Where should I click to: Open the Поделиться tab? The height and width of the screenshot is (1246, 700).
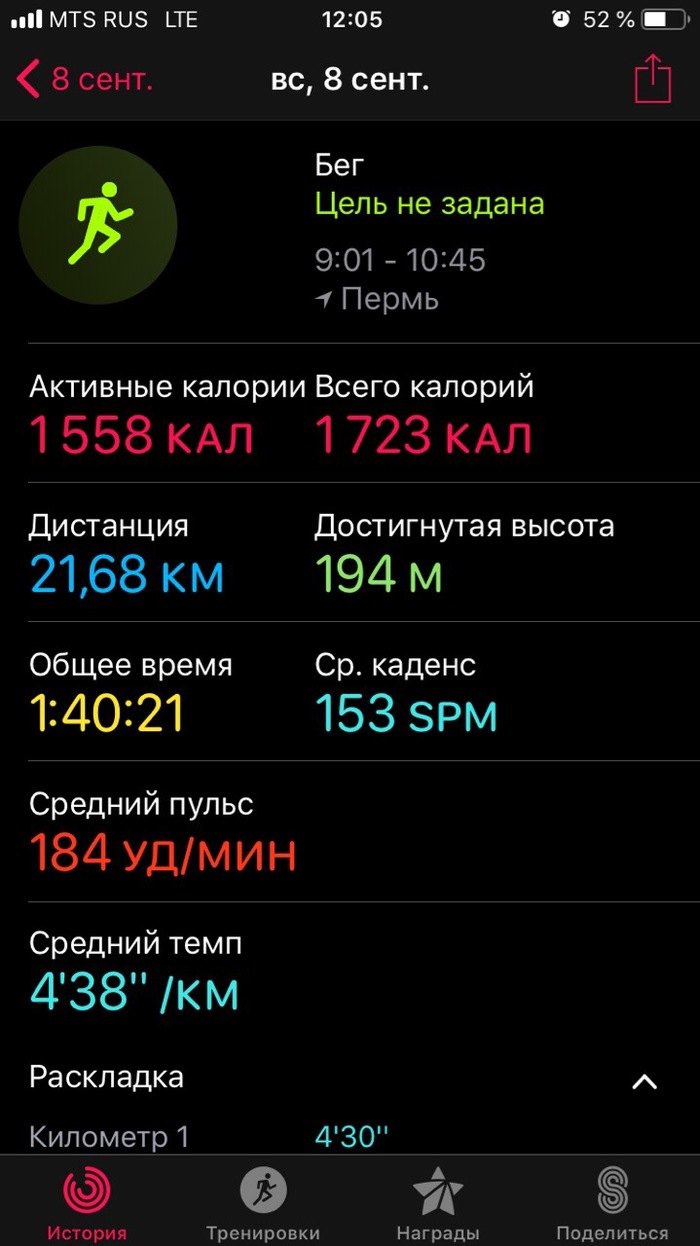(x=612, y=1203)
